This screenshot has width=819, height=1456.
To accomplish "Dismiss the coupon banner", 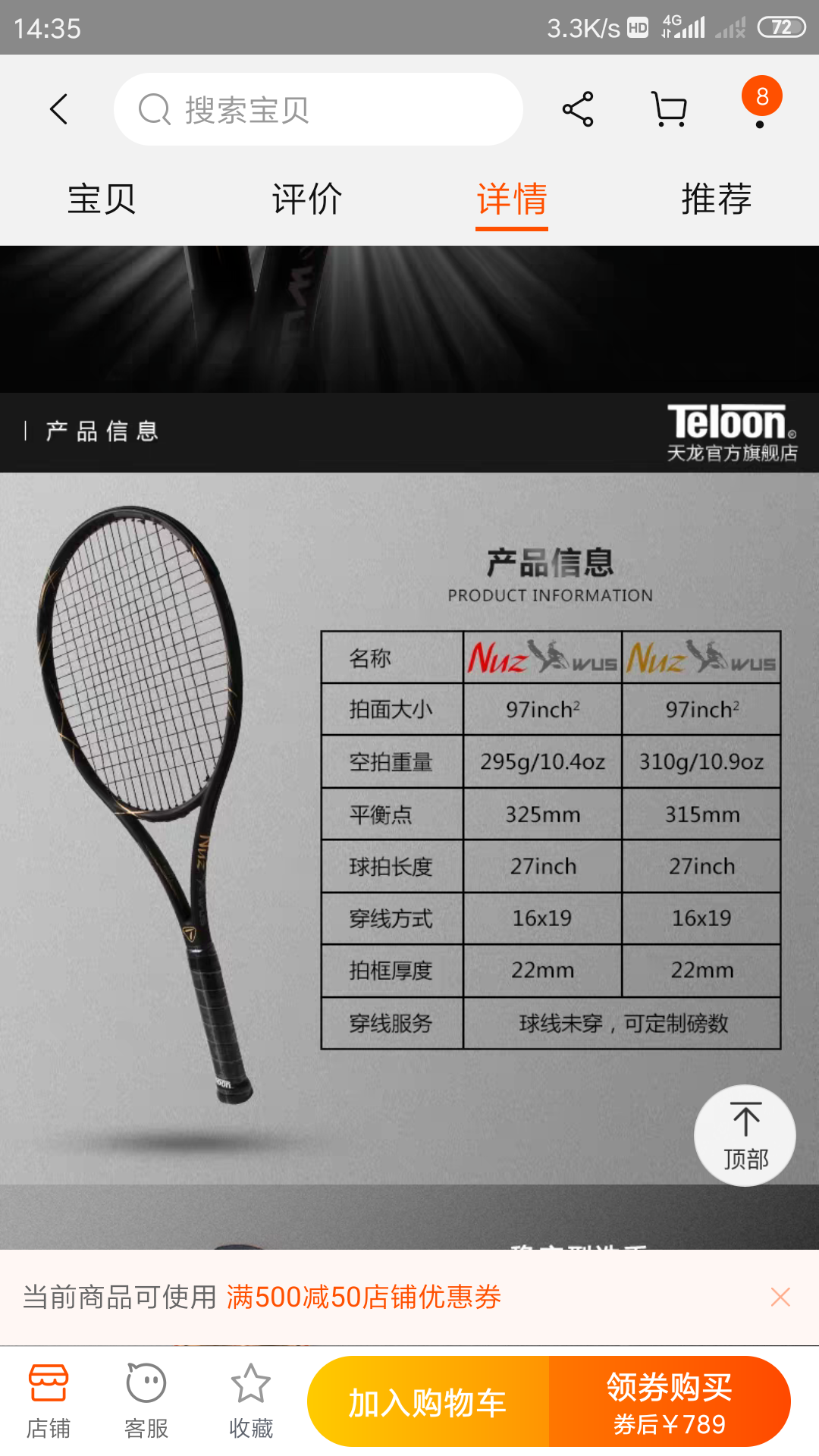I will coord(780,1297).
